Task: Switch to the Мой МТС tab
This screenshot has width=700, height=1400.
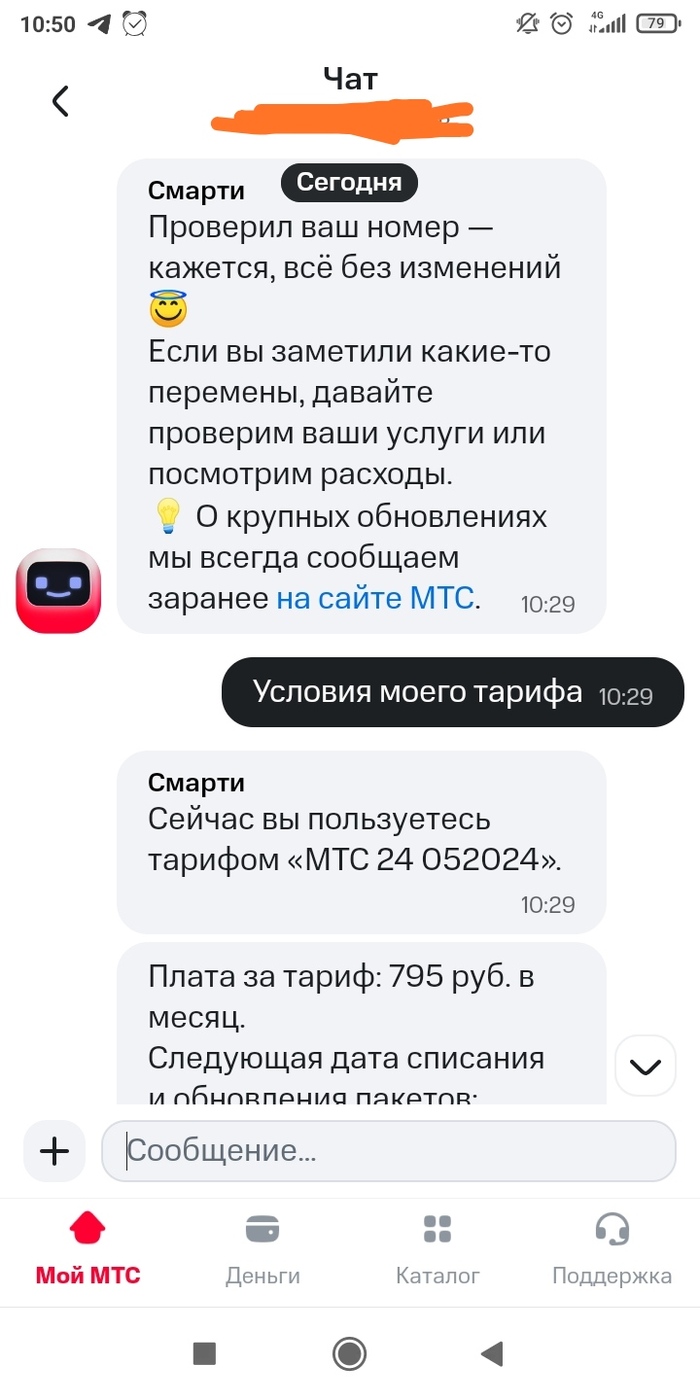Action: click(88, 1248)
